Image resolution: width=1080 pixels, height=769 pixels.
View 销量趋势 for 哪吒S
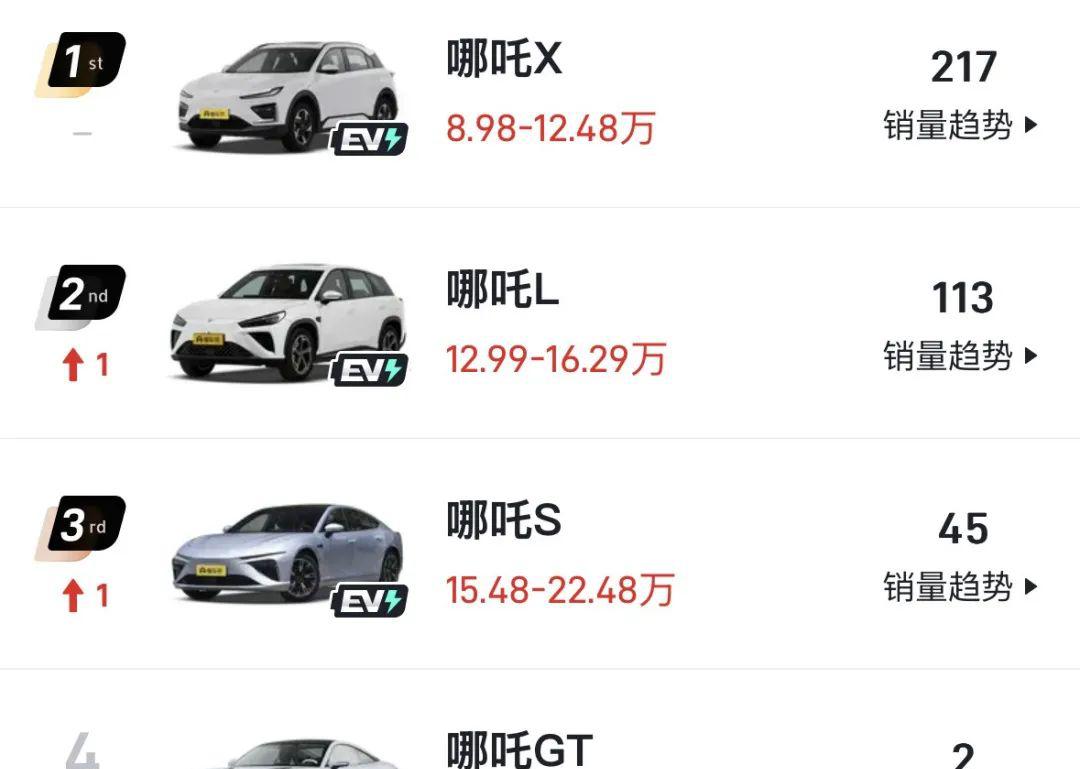960,587
